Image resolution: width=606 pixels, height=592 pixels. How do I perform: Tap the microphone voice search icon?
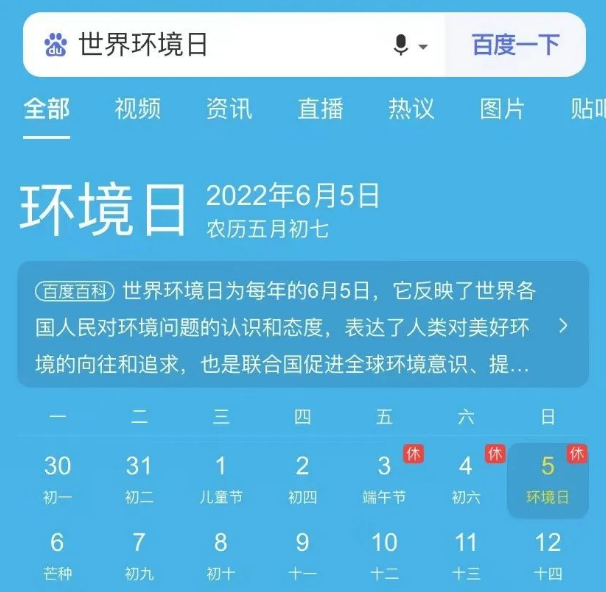pyautogui.click(x=401, y=46)
